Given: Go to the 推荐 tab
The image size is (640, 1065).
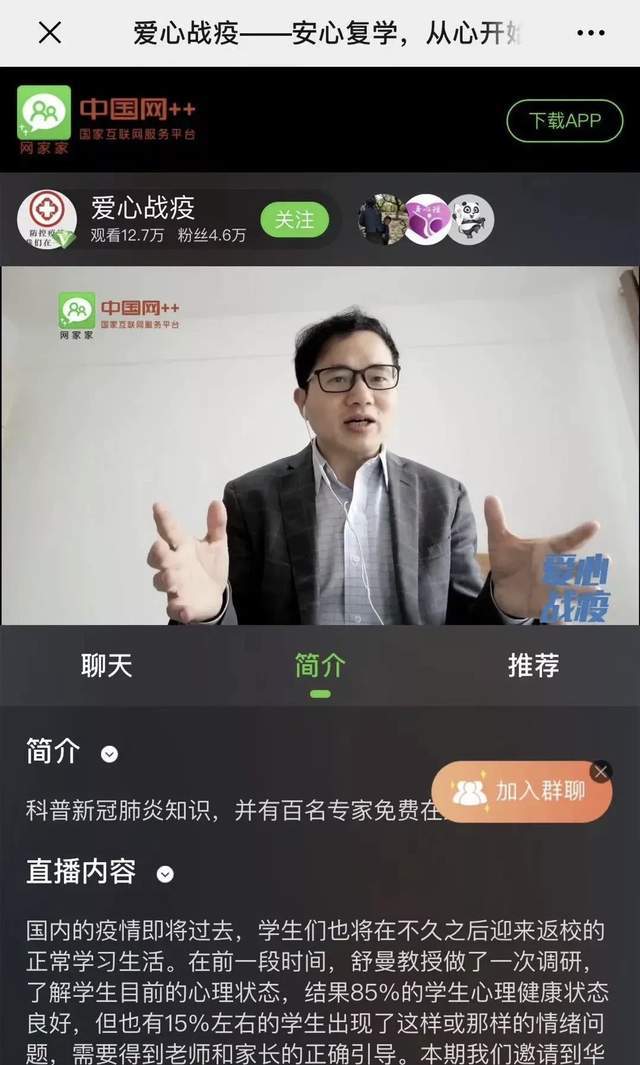Looking at the screenshot, I should coord(533,666).
